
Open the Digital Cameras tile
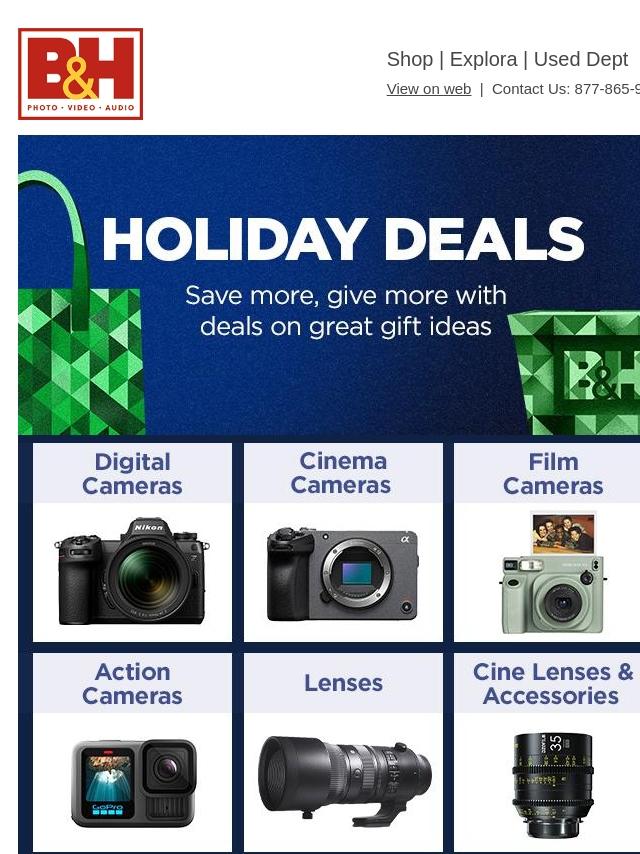click(132, 542)
